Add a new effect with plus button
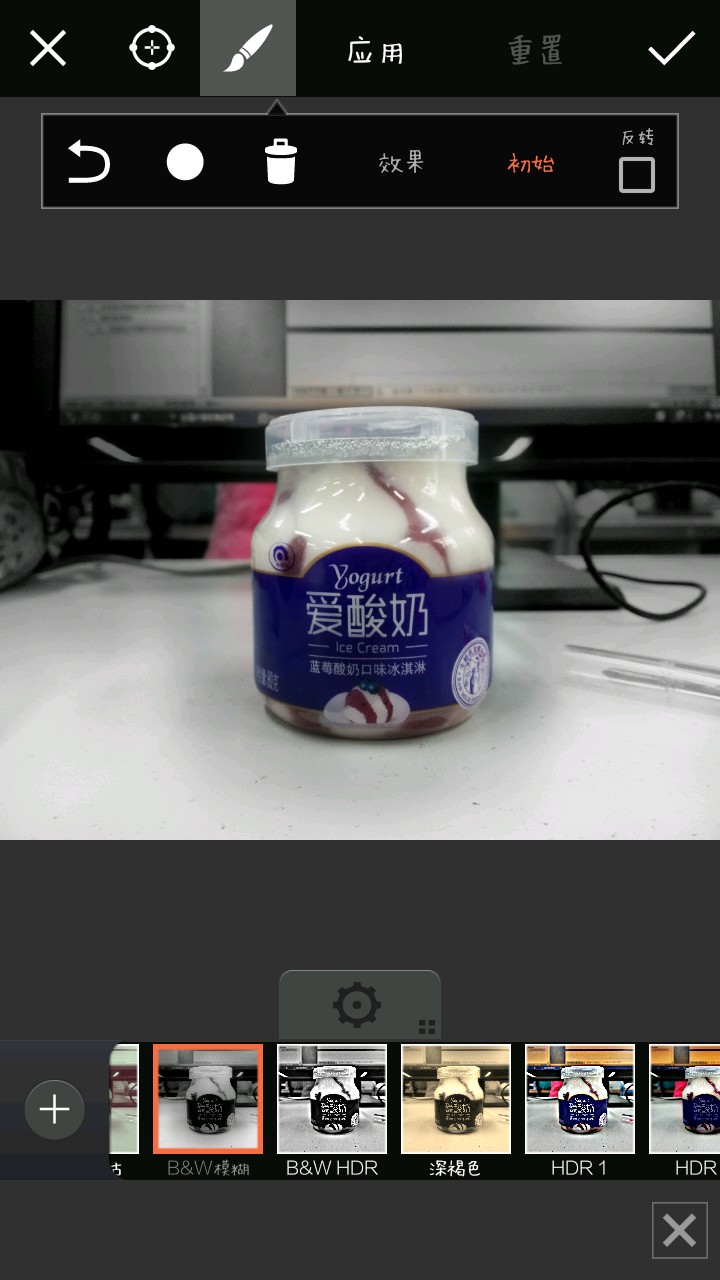The image size is (720, 1280). point(54,1109)
